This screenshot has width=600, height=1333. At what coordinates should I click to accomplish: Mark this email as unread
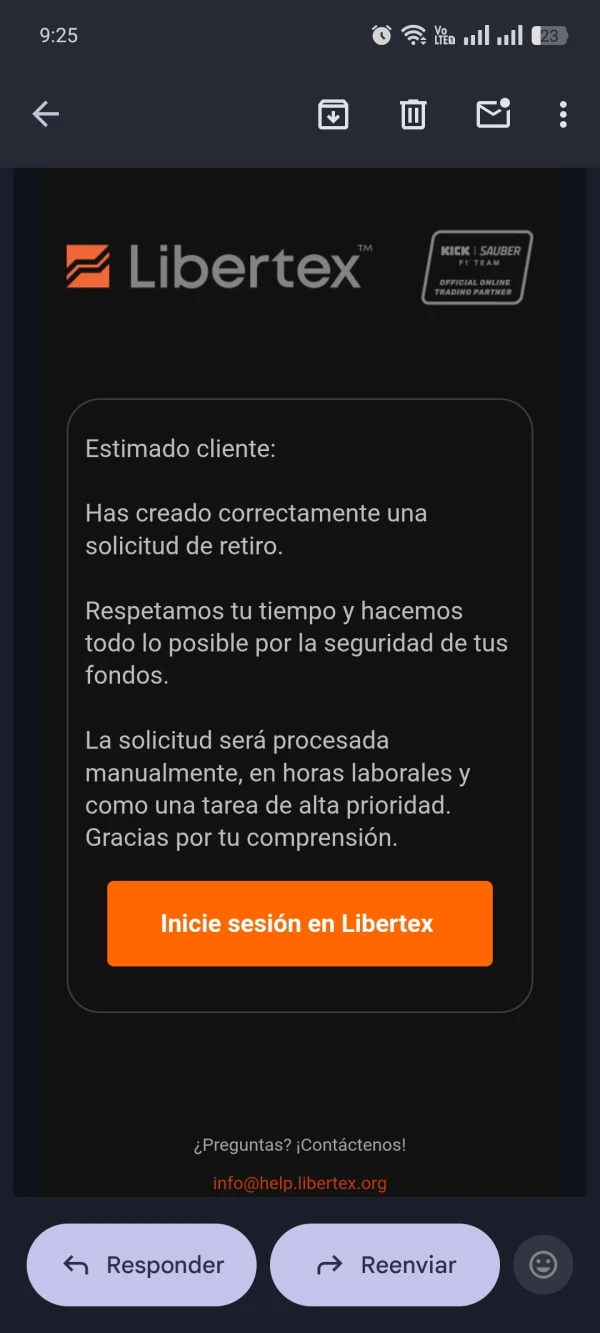tap(493, 114)
